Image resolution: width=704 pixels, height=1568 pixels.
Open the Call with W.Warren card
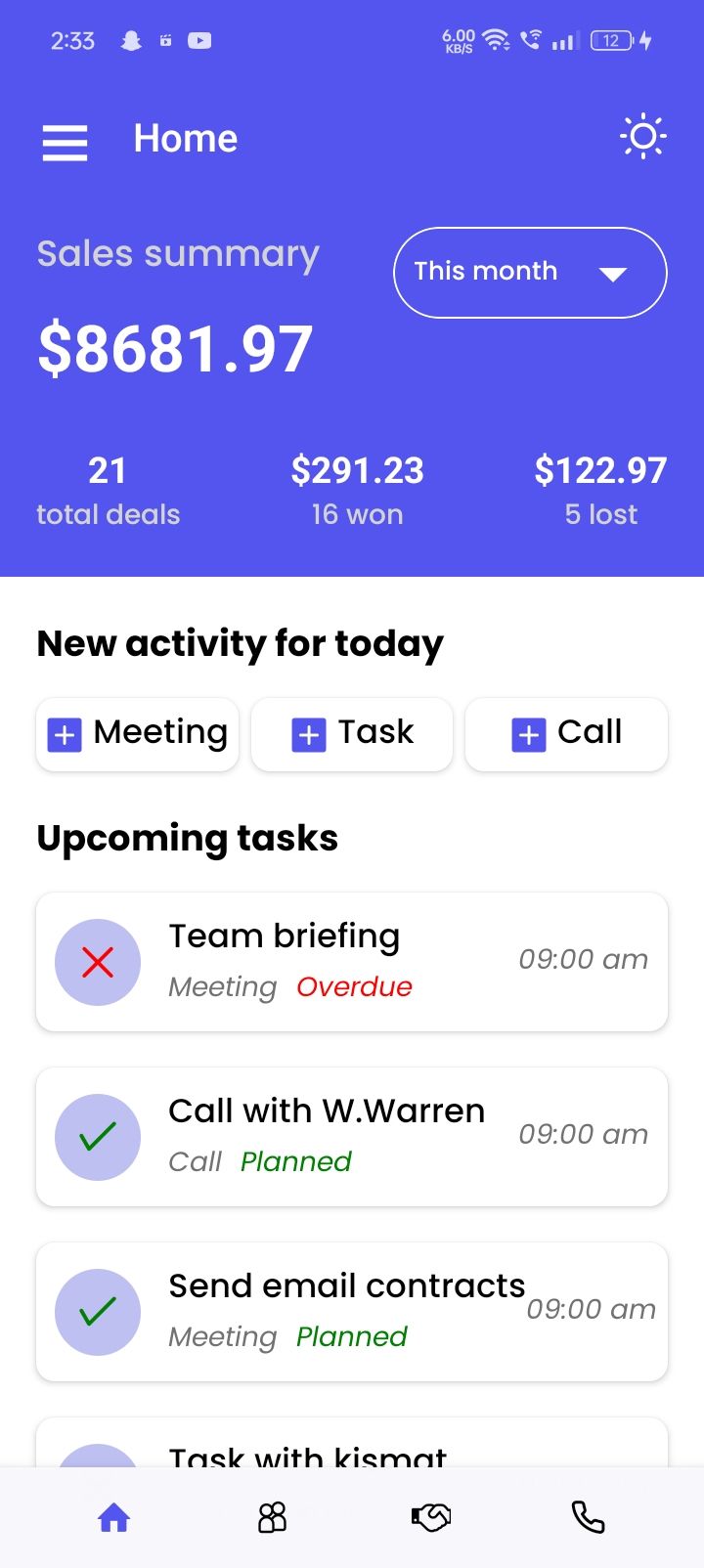[x=352, y=1137]
